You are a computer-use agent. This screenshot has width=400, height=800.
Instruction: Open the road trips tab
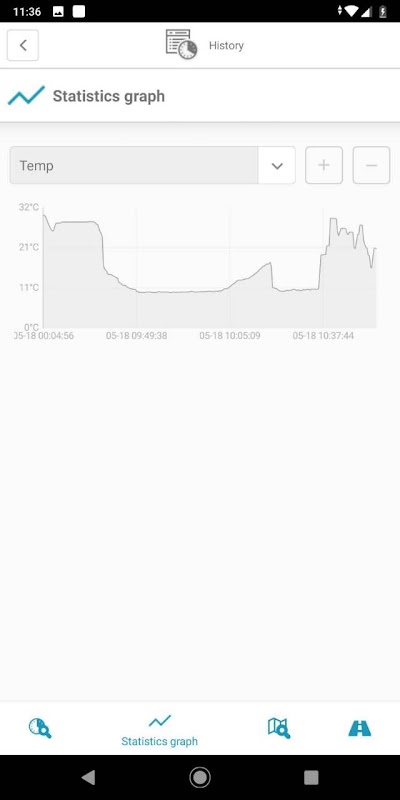360,728
